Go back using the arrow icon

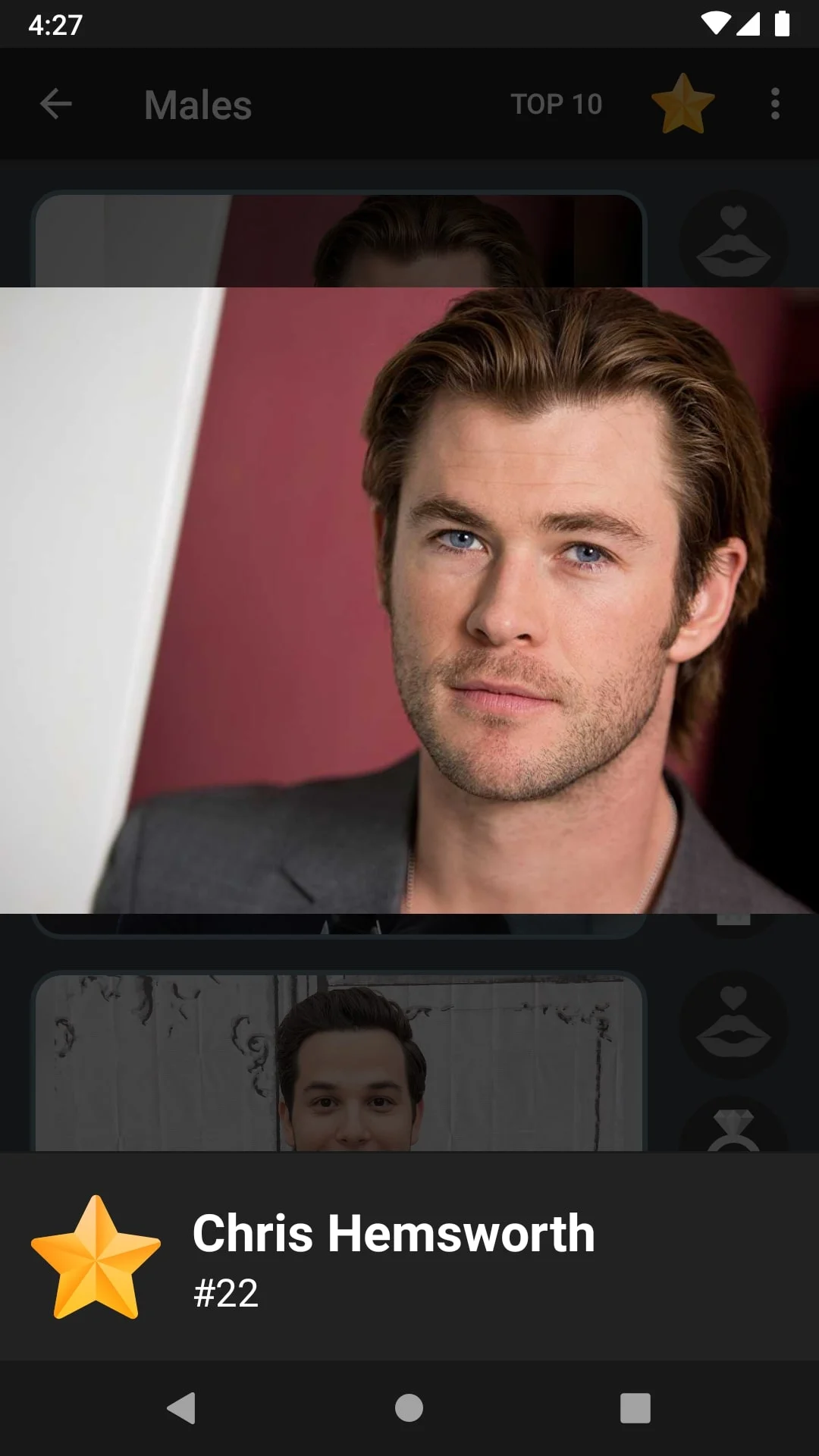pos(55,104)
